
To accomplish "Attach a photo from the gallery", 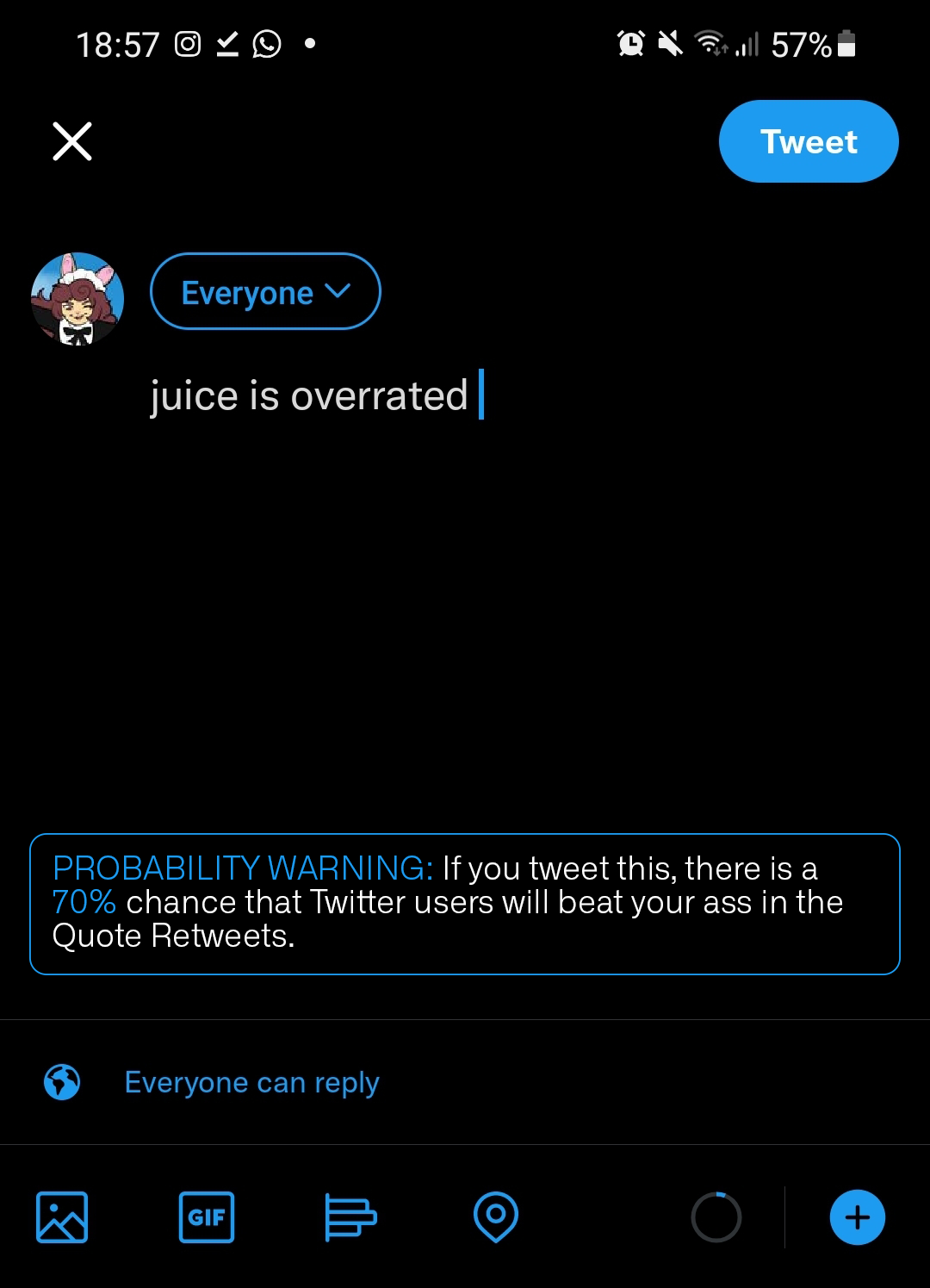I will [62, 1216].
